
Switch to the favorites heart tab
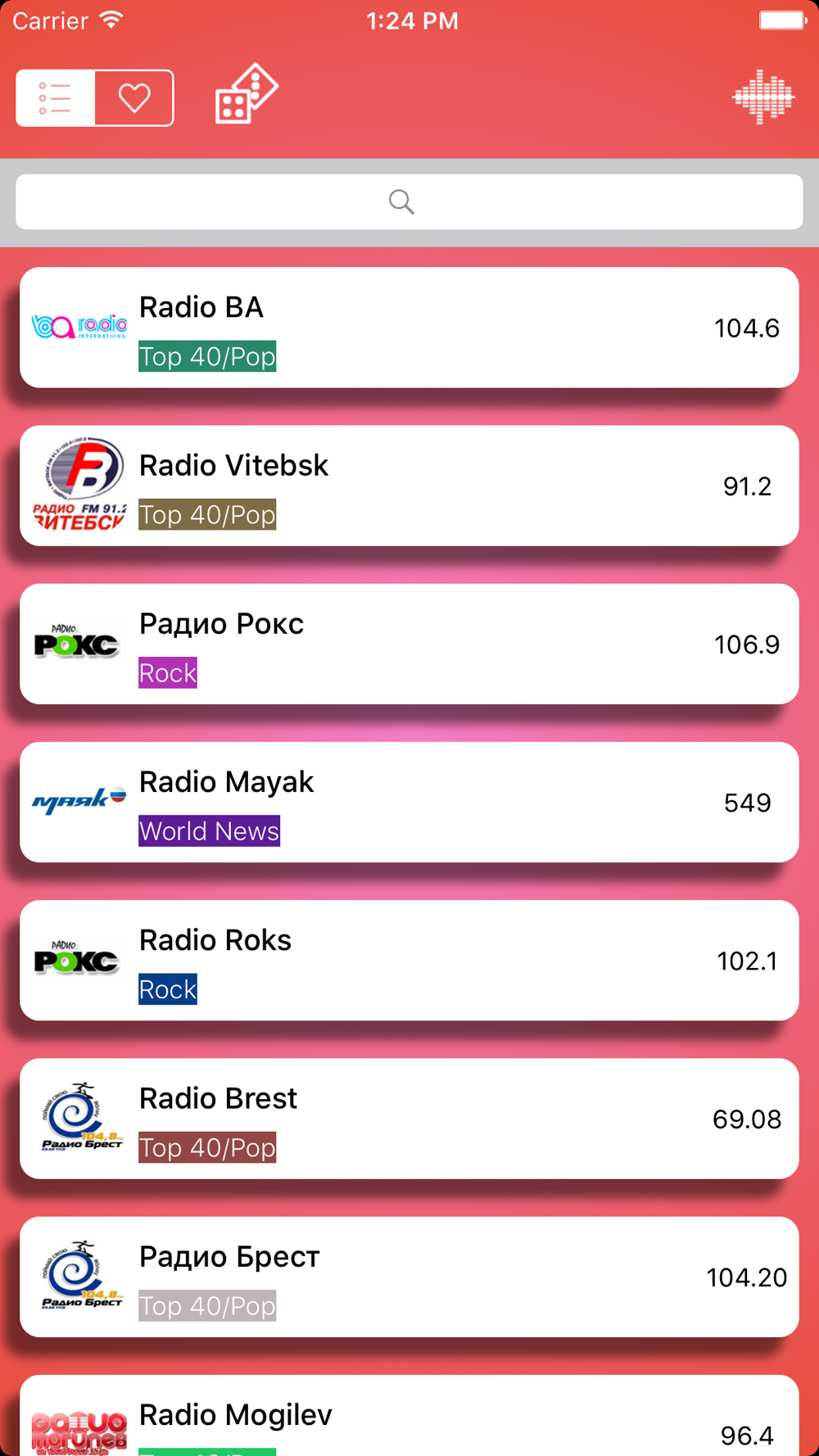(134, 98)
